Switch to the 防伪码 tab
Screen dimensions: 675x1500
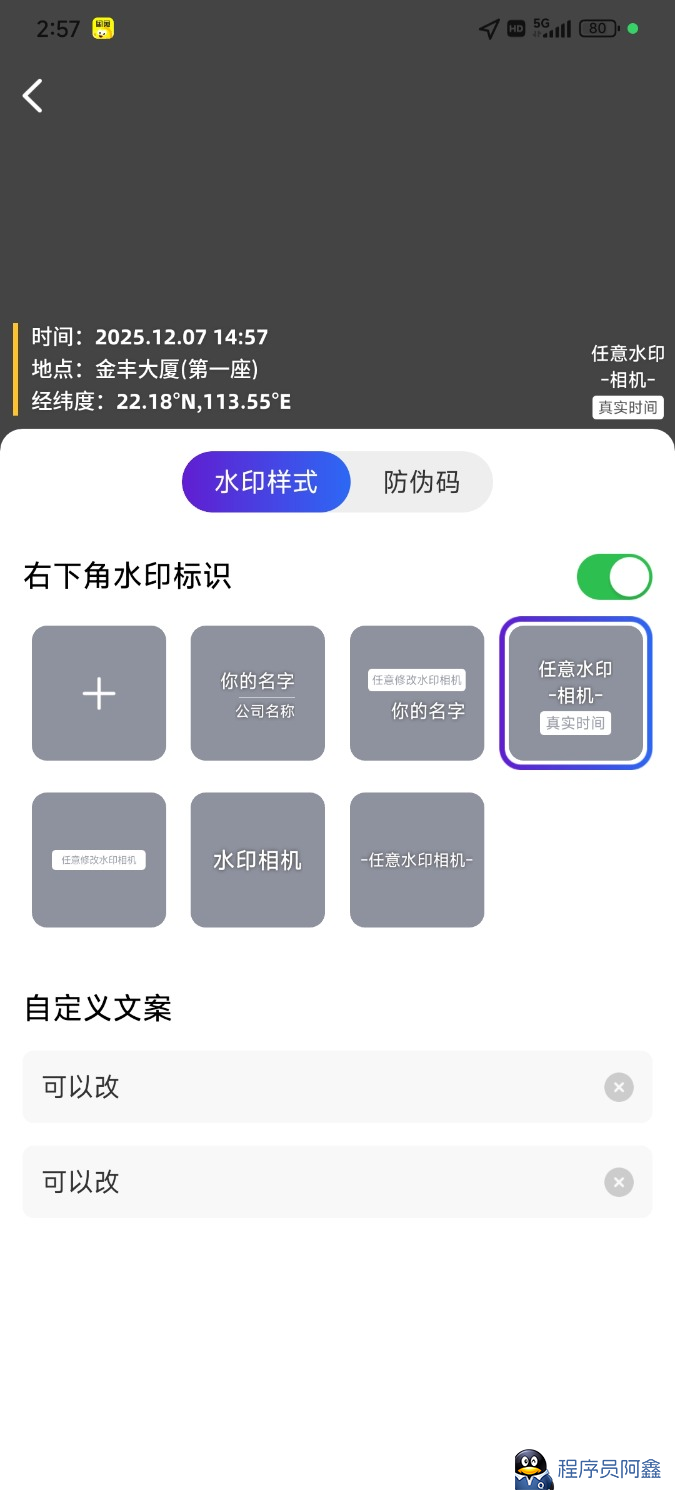(x=421, y=482)
